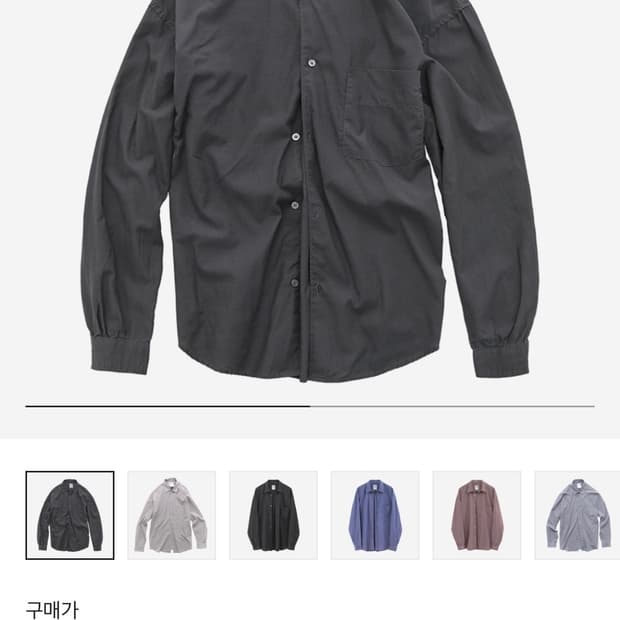Select the black shirt thumbnail
Screen dimensions: 620x620
click(x=274, y=515)
